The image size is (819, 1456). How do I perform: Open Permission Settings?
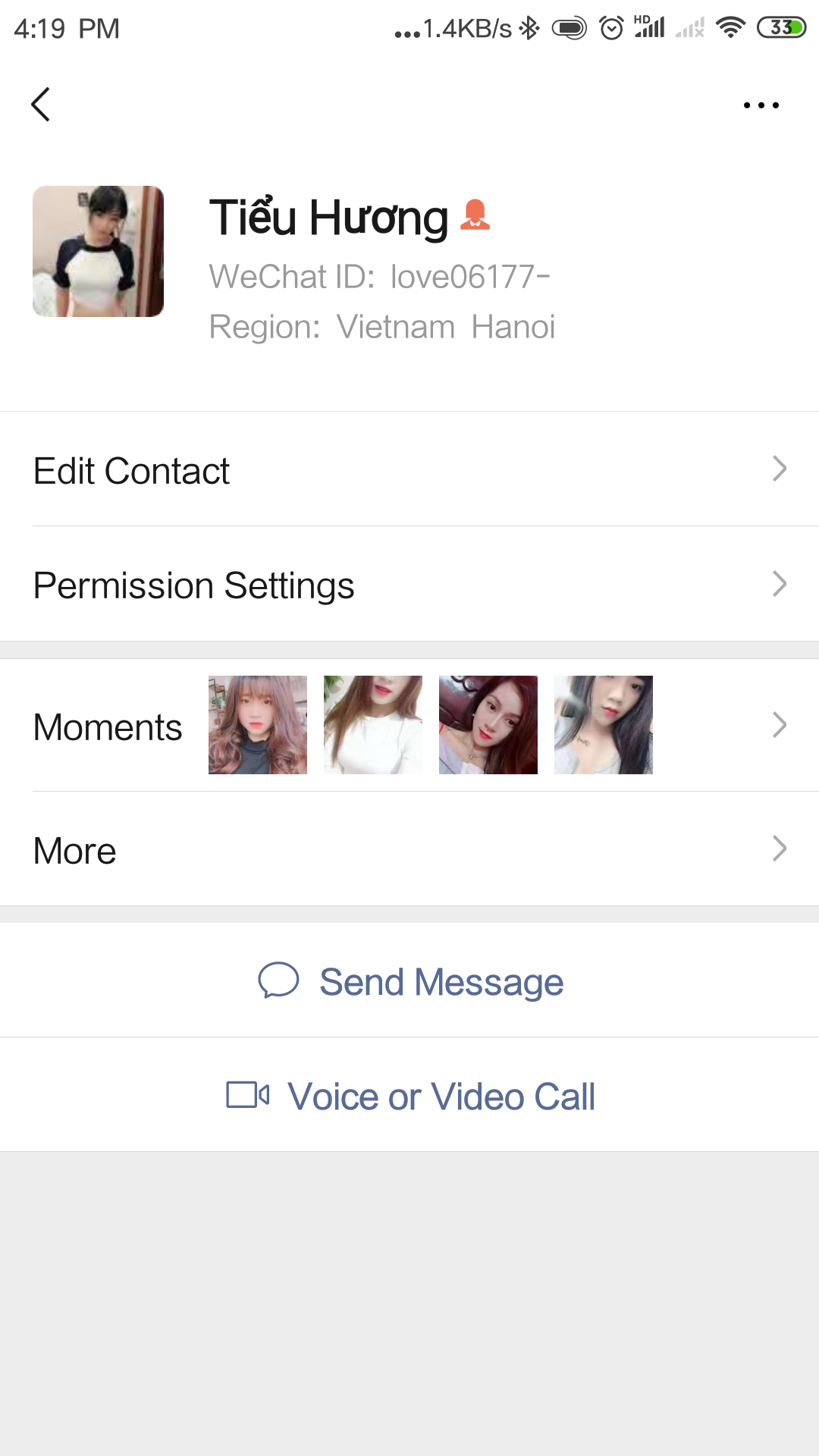pyautogui.click(x=409, y=584)
